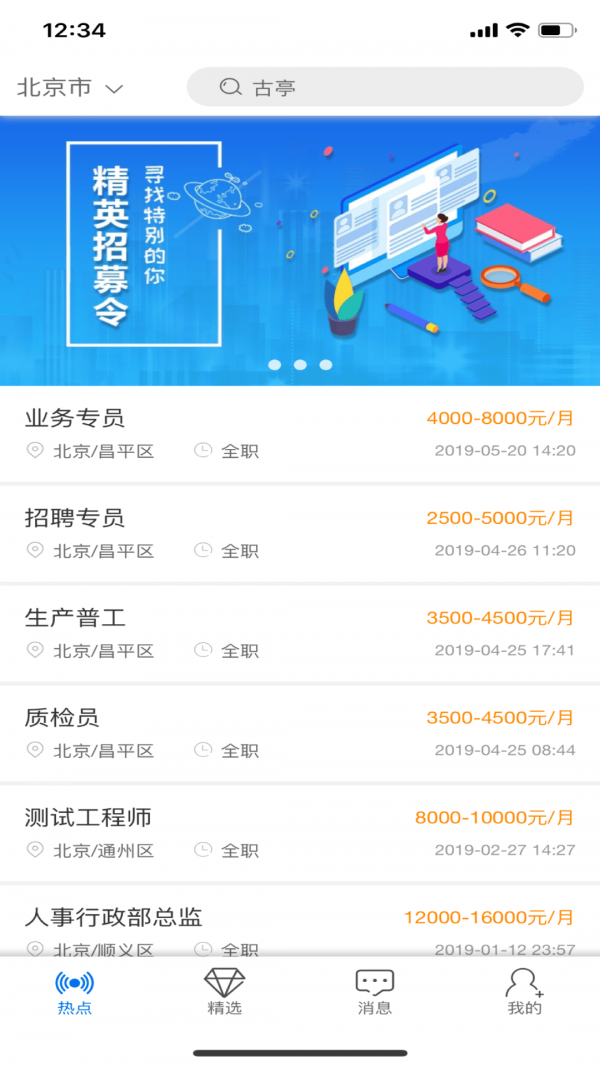Open the 精英招募令 banner
The width and height of the screenshot is (600, 1067).
[x=300, y=250]
